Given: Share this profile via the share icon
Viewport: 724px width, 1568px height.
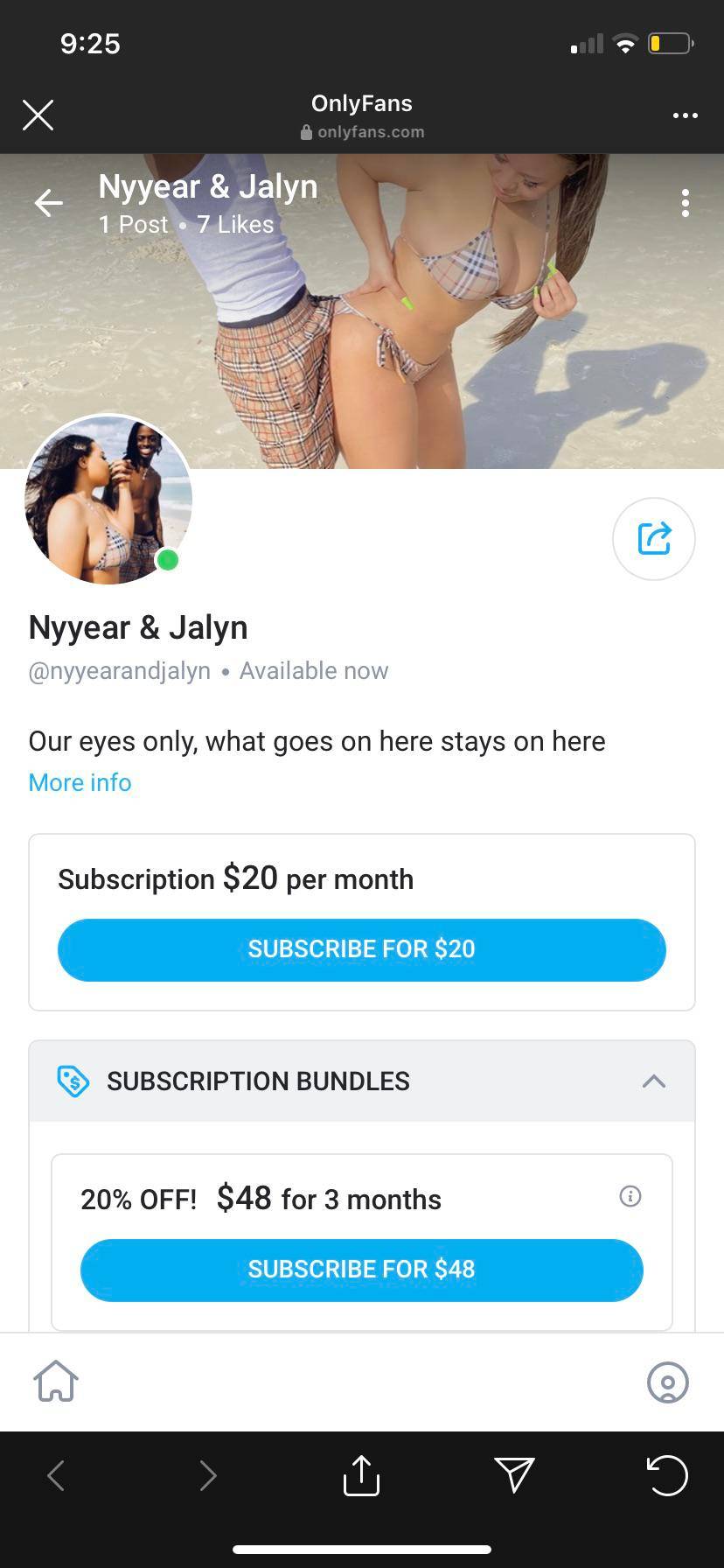Looking at the screenshot, I should pyautogui.click(x=653, y=538).
